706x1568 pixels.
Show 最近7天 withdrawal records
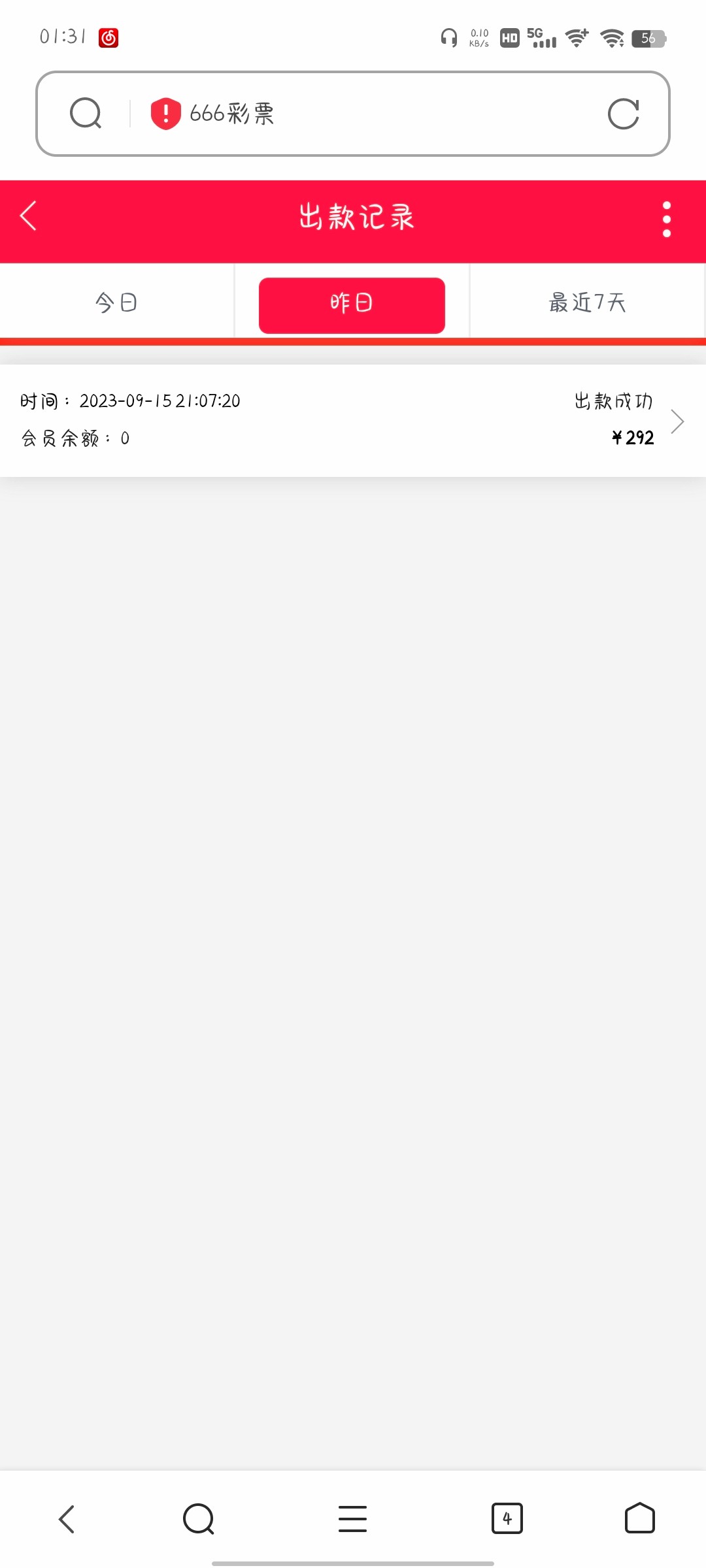pyautogui.click(x=587, y=302)
